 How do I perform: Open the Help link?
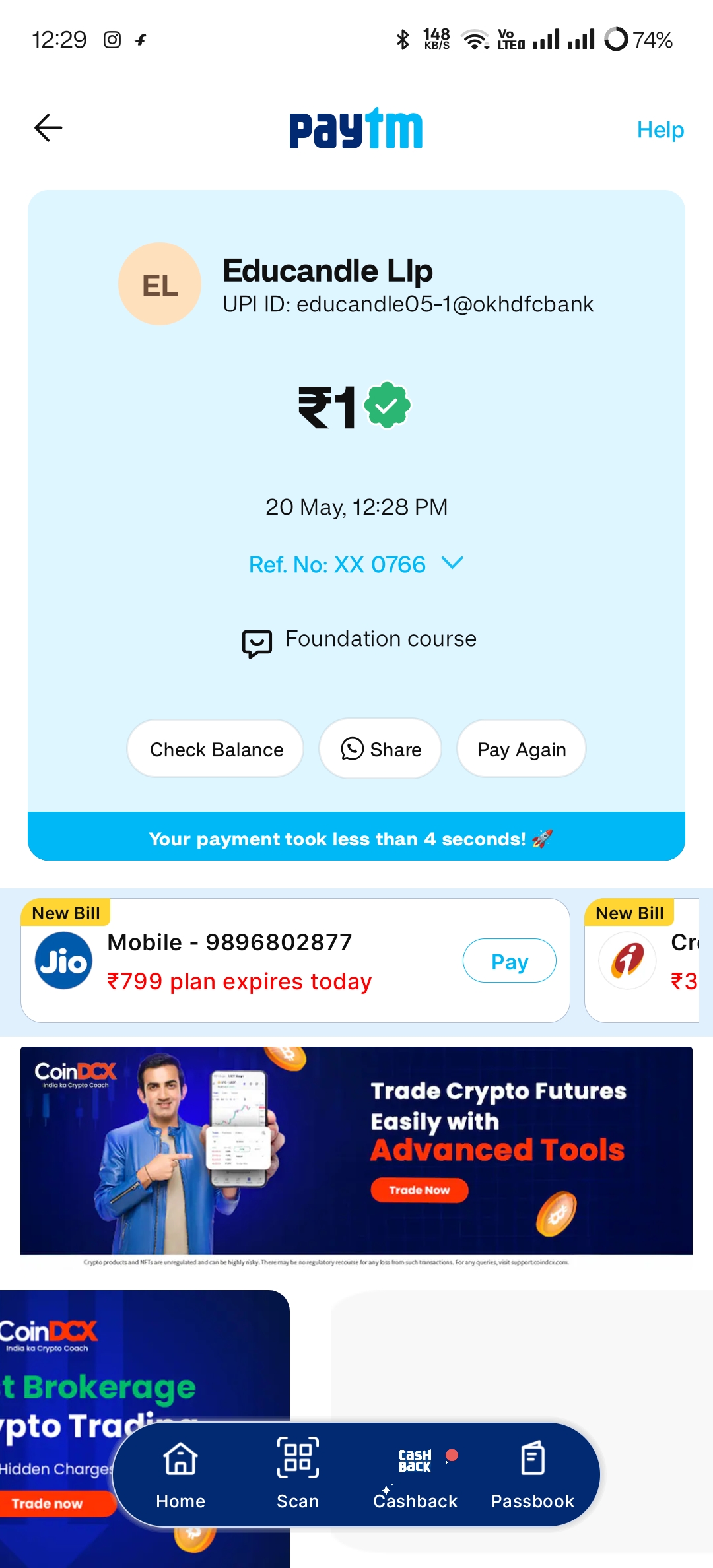(660, 130)
